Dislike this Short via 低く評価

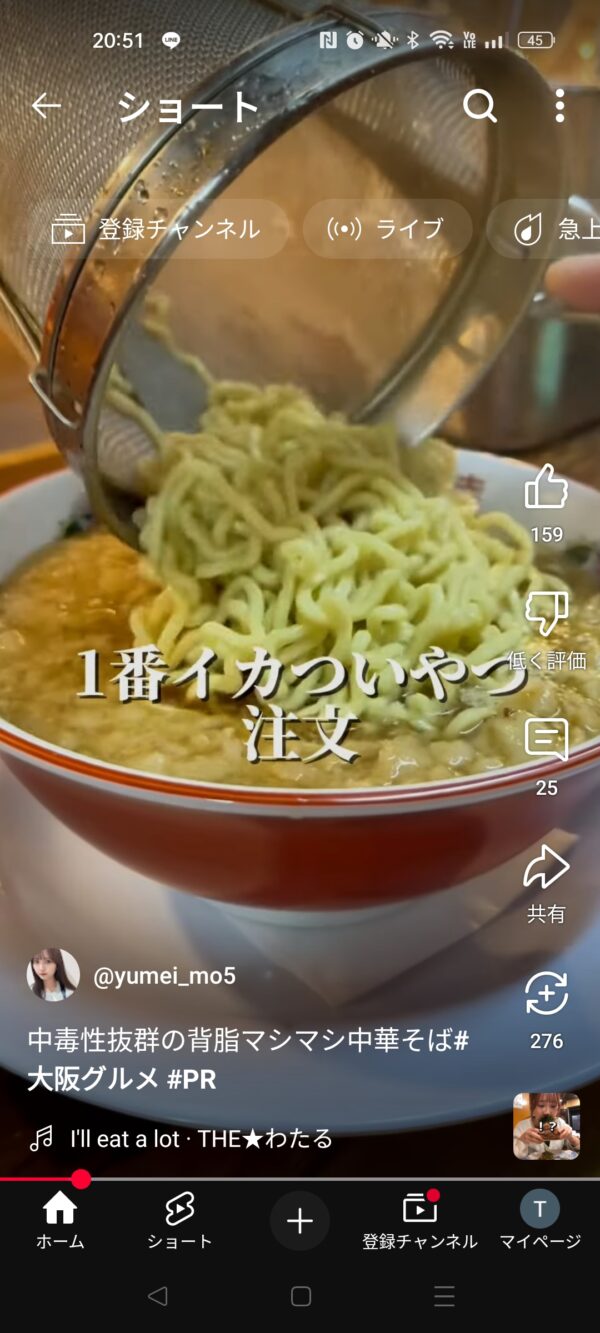pyautogui.click(x=546, y=614)
